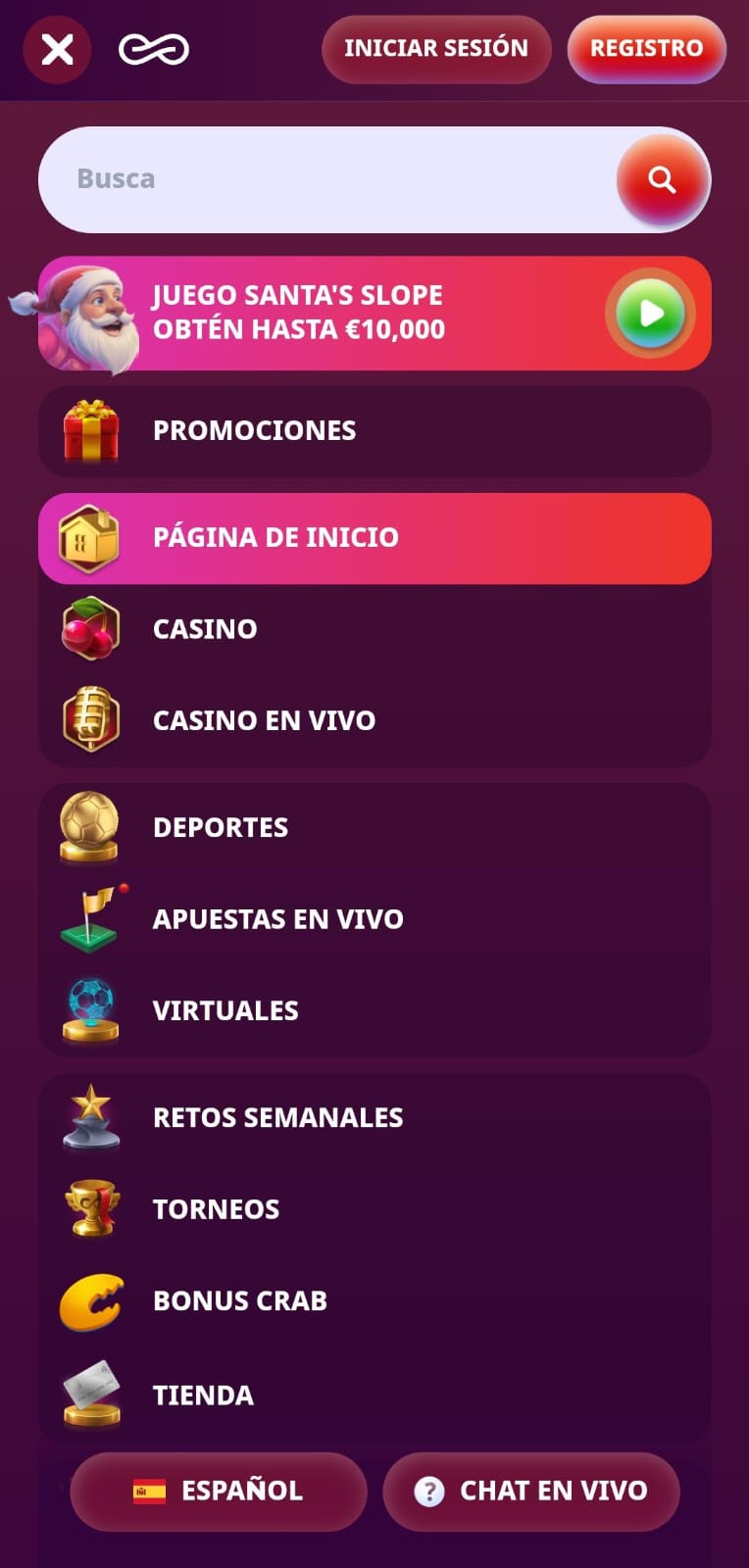Go to Página de Inicio
This screenshot has width=749, height=1568.
[x=374, y=538]
